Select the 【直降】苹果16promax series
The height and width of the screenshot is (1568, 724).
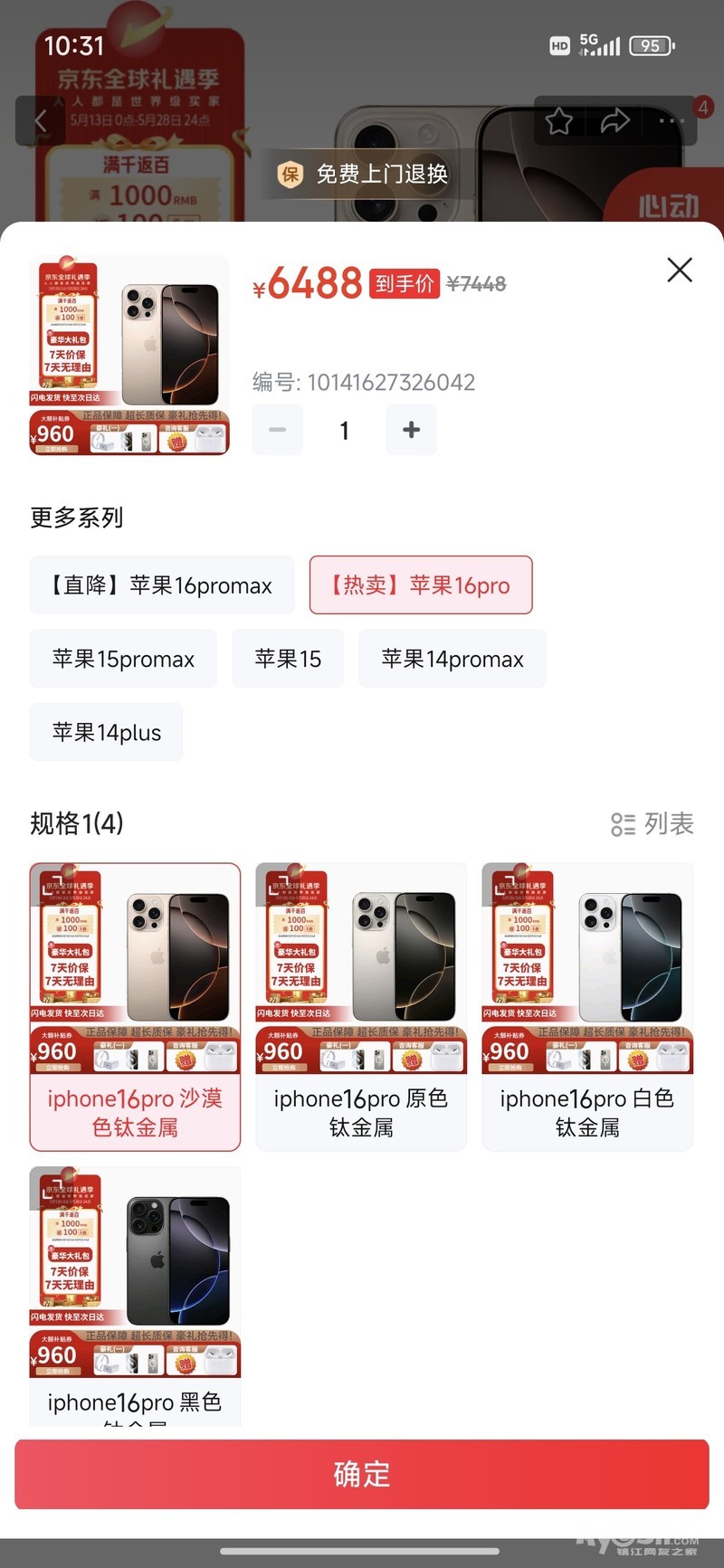click(162, 585)
